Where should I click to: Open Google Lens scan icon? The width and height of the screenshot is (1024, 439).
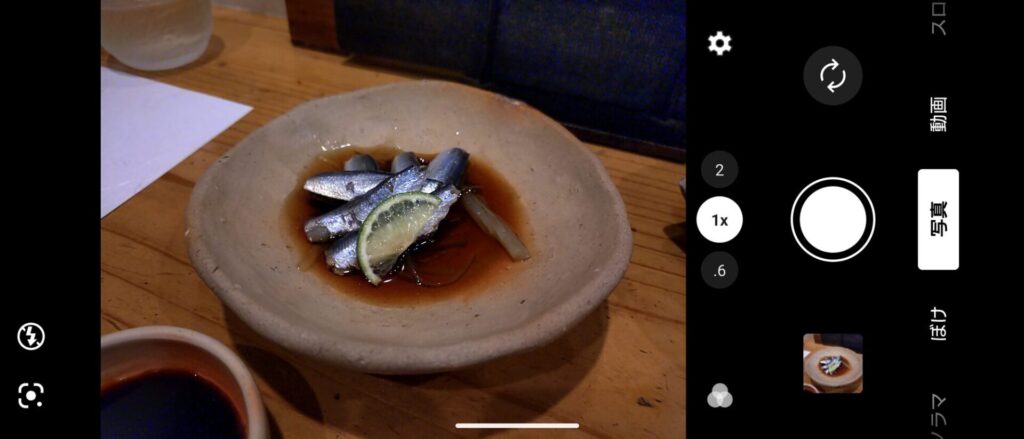[x=31, y=395]
